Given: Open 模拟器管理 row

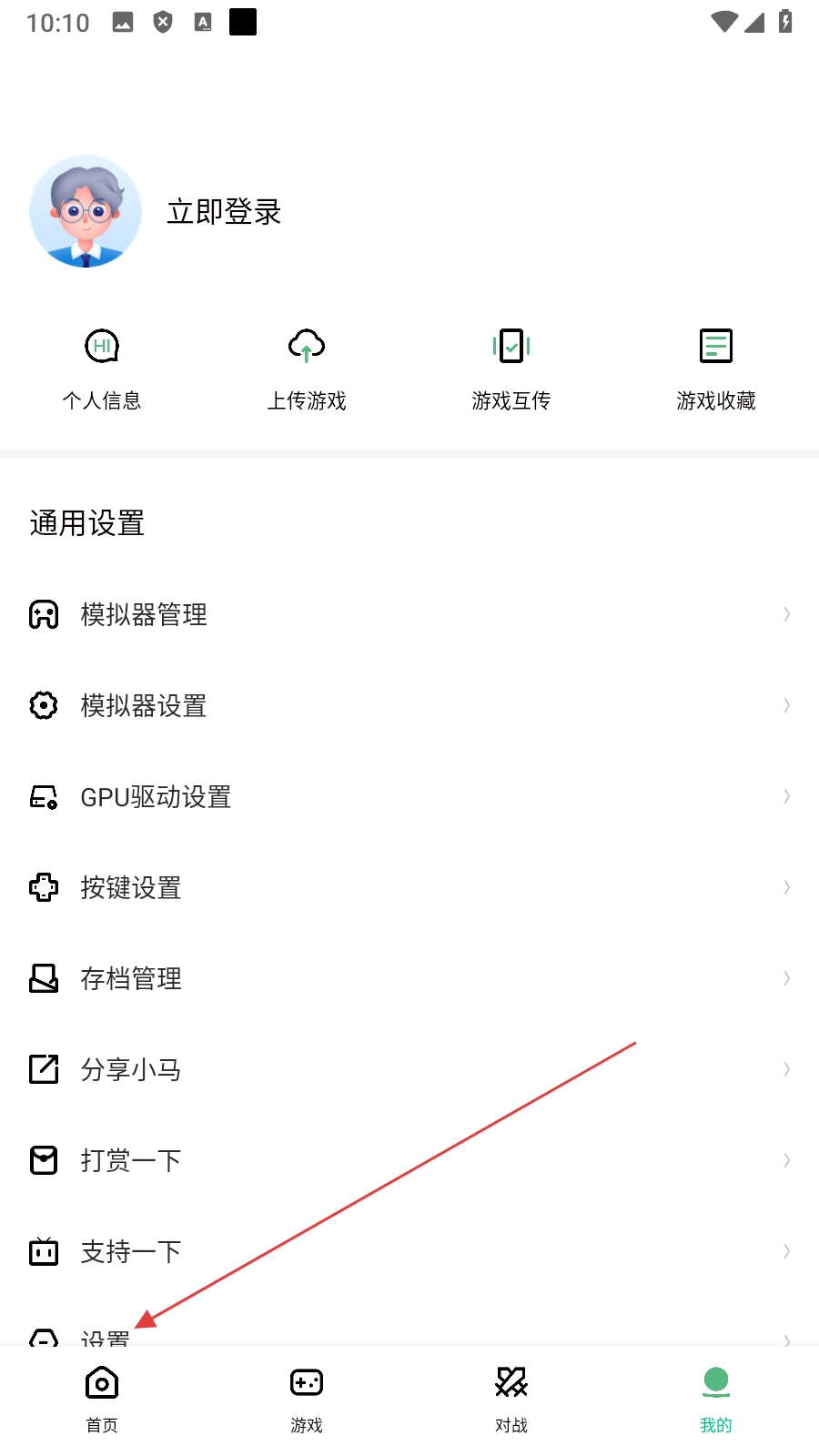Looking at the screenshot, I should (x=409, y=614).
